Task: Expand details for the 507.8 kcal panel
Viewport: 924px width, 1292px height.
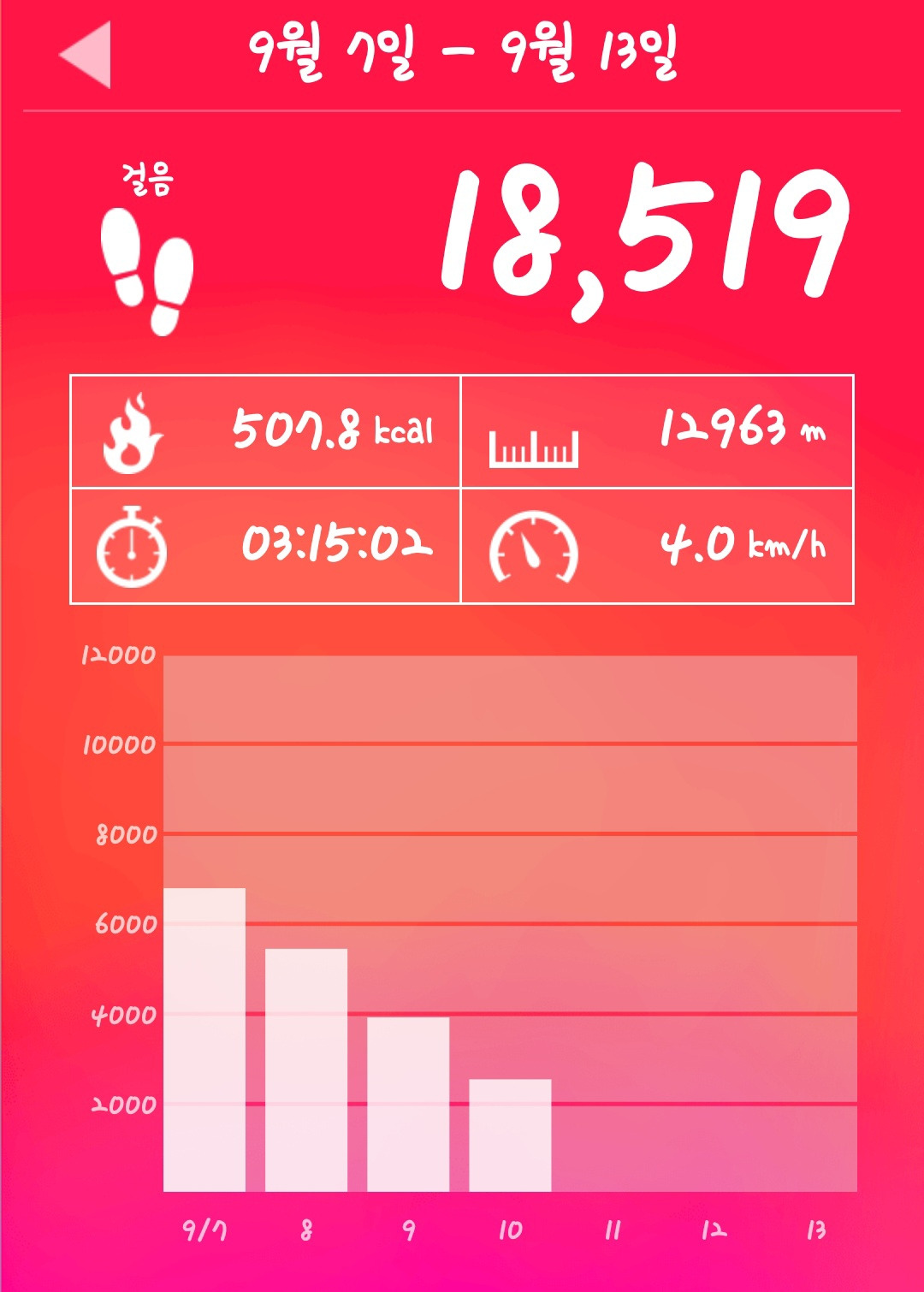Action: [334, 432]
